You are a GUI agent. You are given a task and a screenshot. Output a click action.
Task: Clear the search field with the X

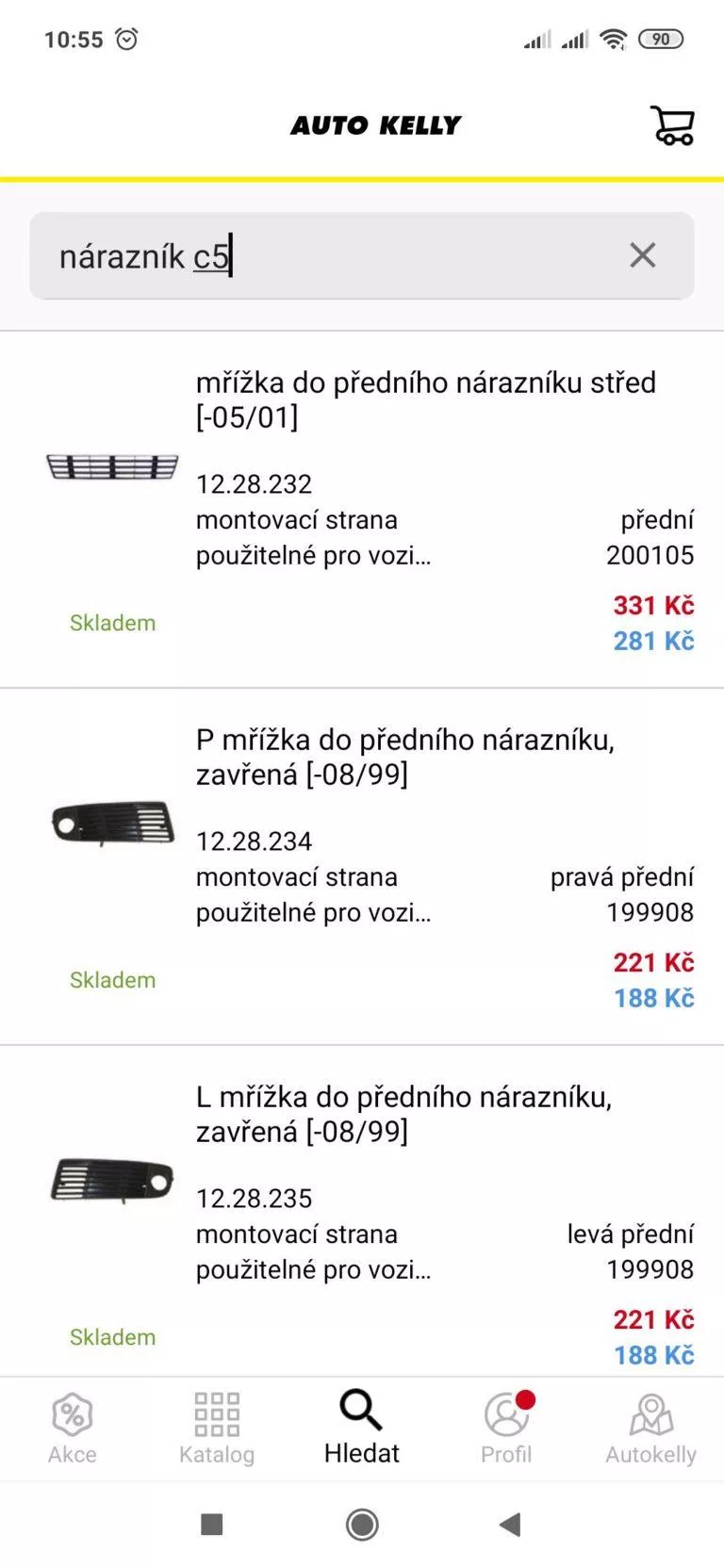pos(642,255)
